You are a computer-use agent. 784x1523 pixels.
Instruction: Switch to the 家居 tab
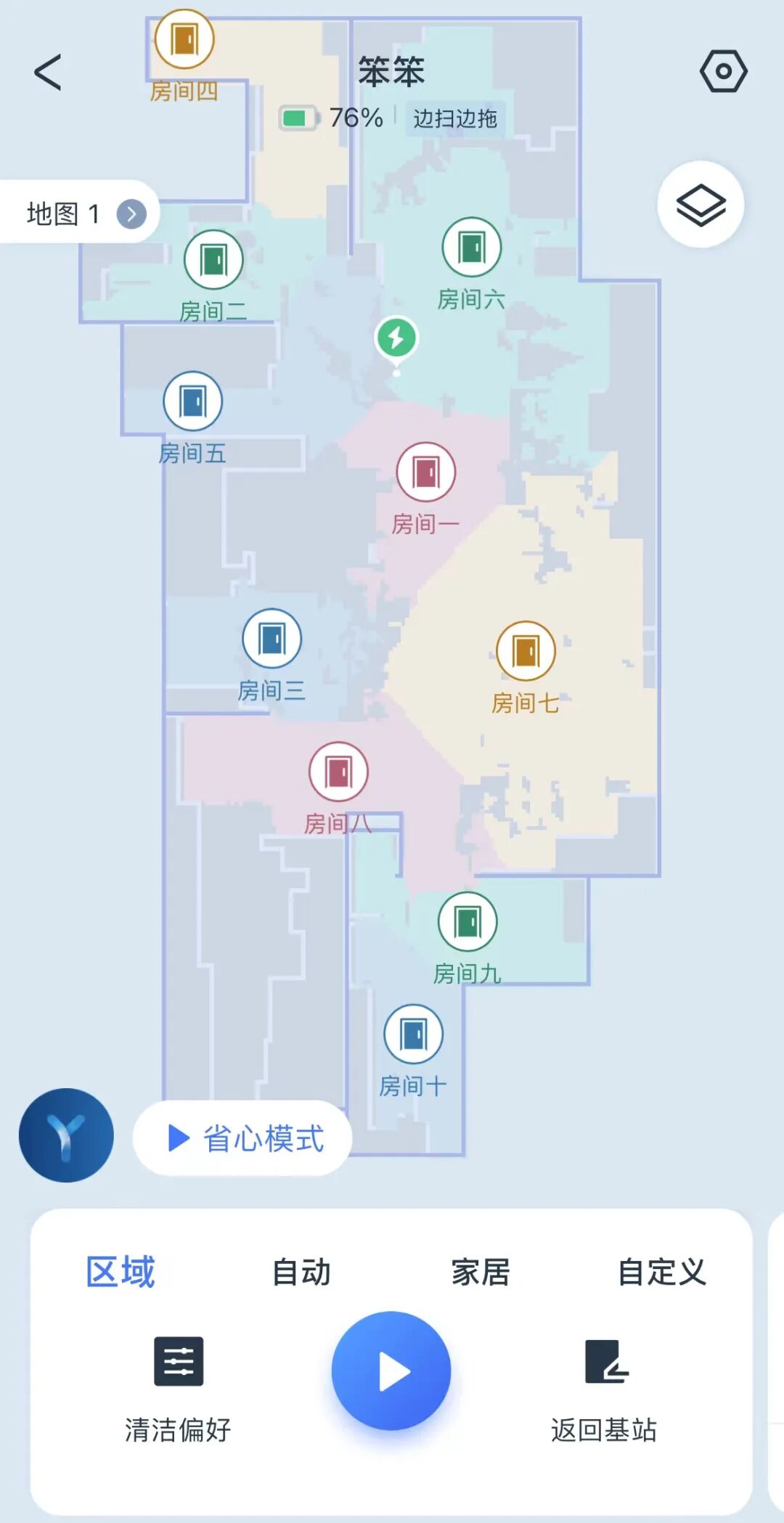click(481, 1273)
